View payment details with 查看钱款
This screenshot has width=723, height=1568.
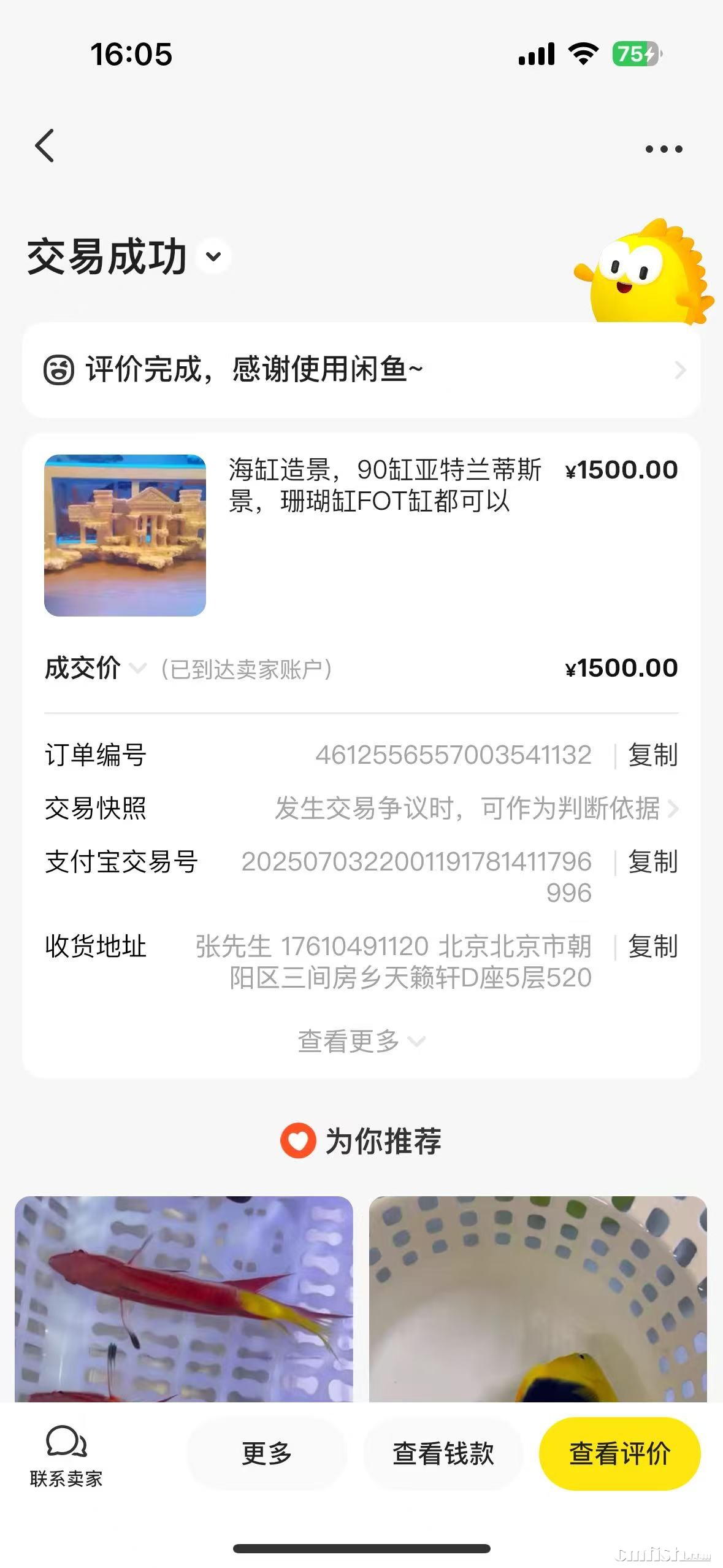coord(443,1453)
